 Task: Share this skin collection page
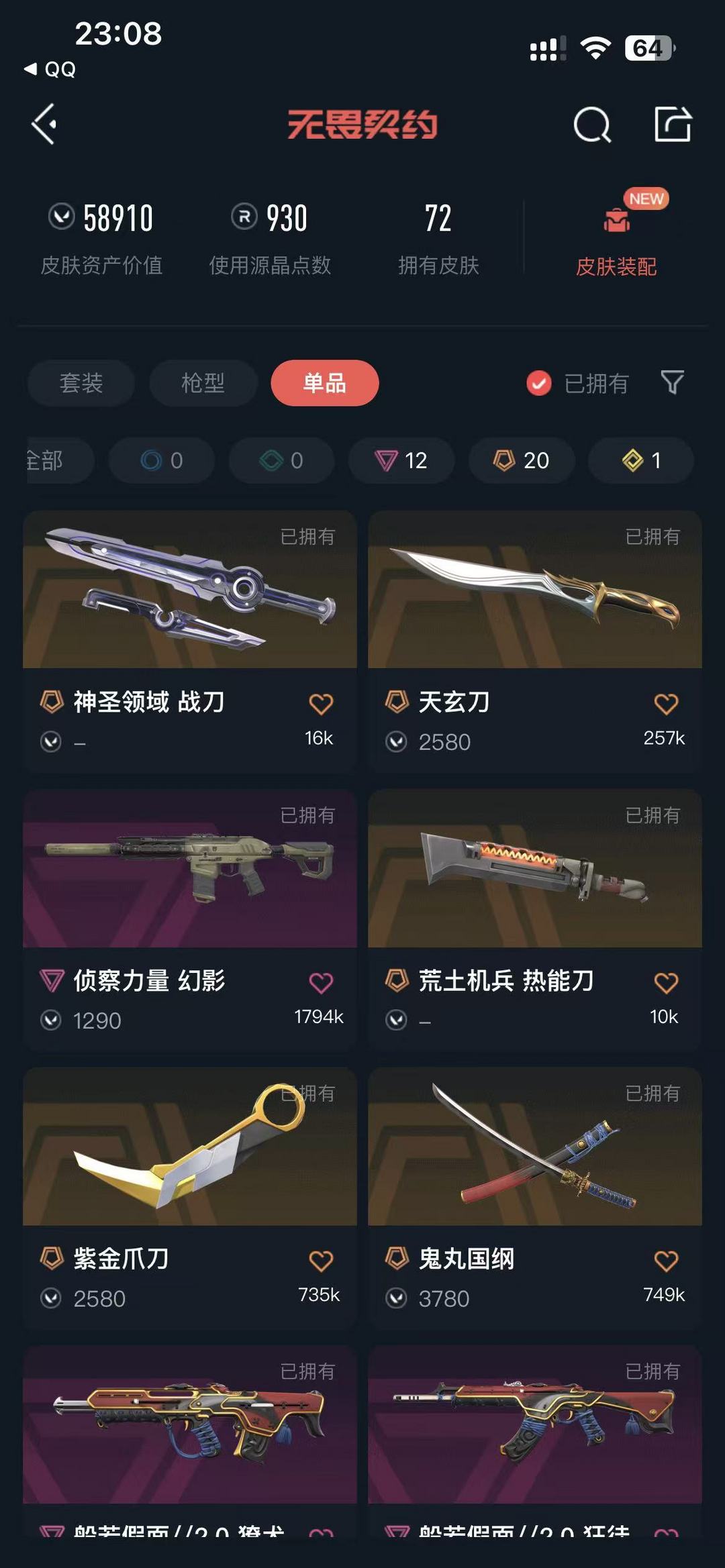673,124
